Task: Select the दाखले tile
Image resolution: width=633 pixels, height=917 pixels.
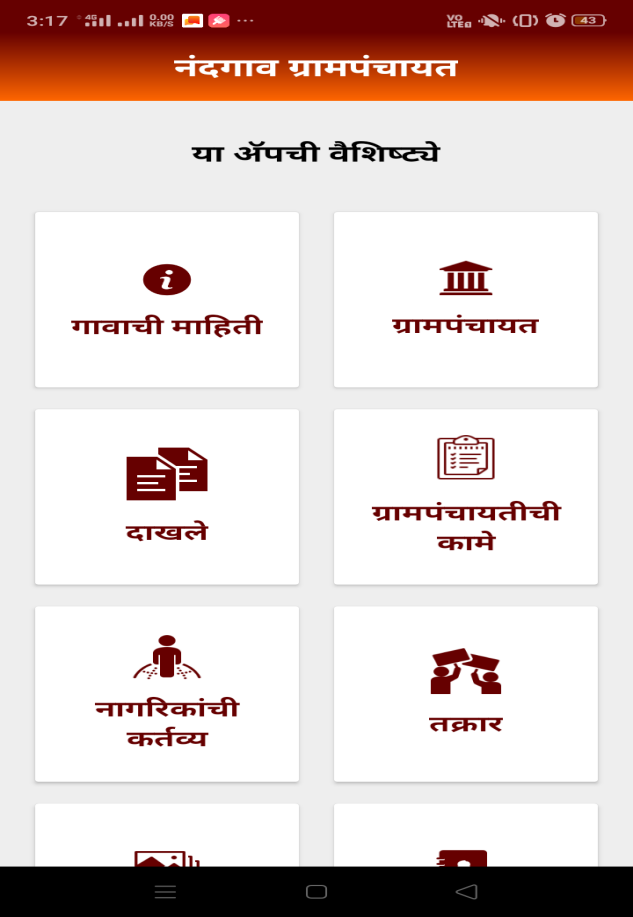Action: pos(167,496)
